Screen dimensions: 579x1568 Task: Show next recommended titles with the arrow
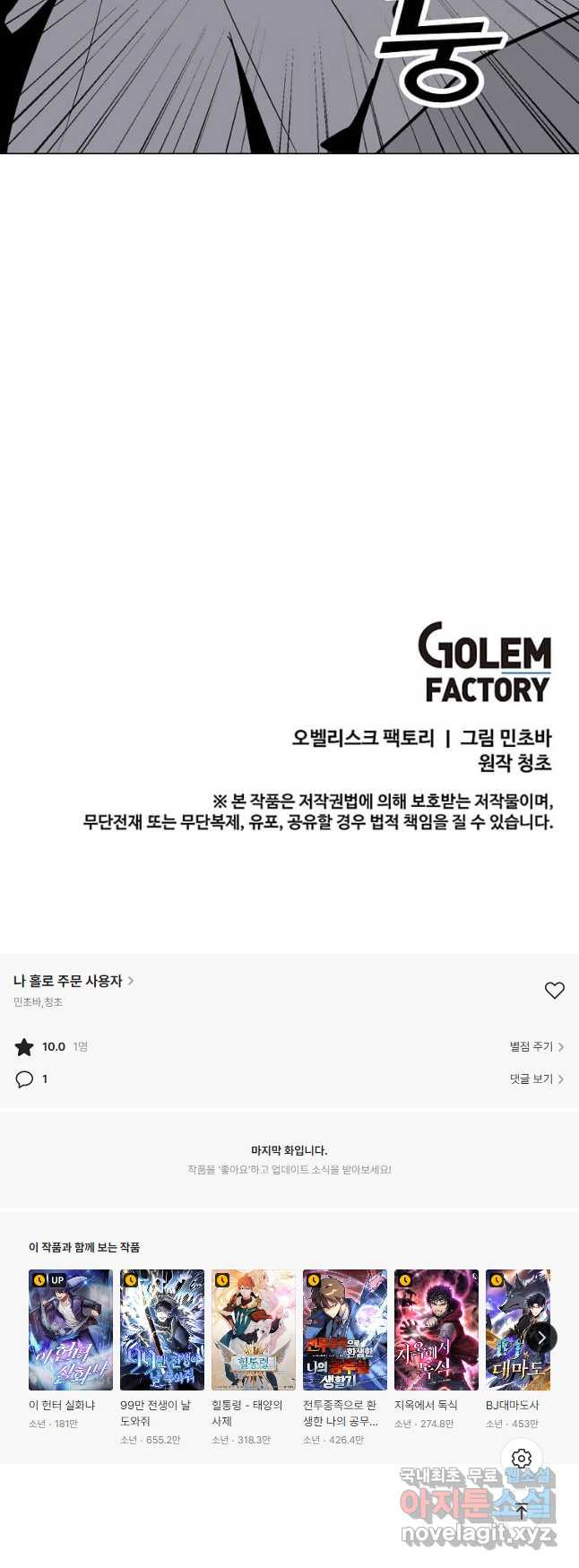point(540,1338)
